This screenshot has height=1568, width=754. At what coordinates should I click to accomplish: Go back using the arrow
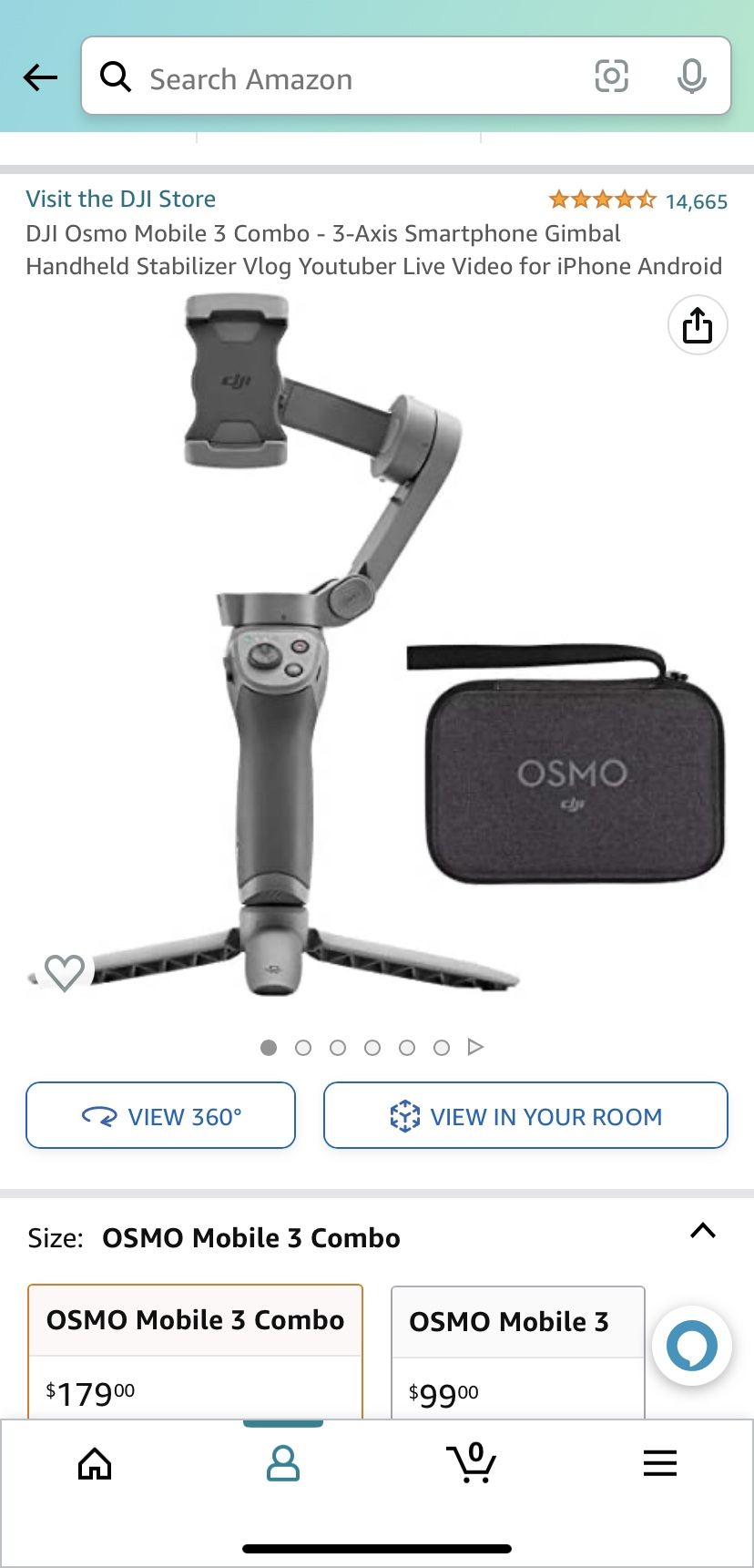[40, 77]
